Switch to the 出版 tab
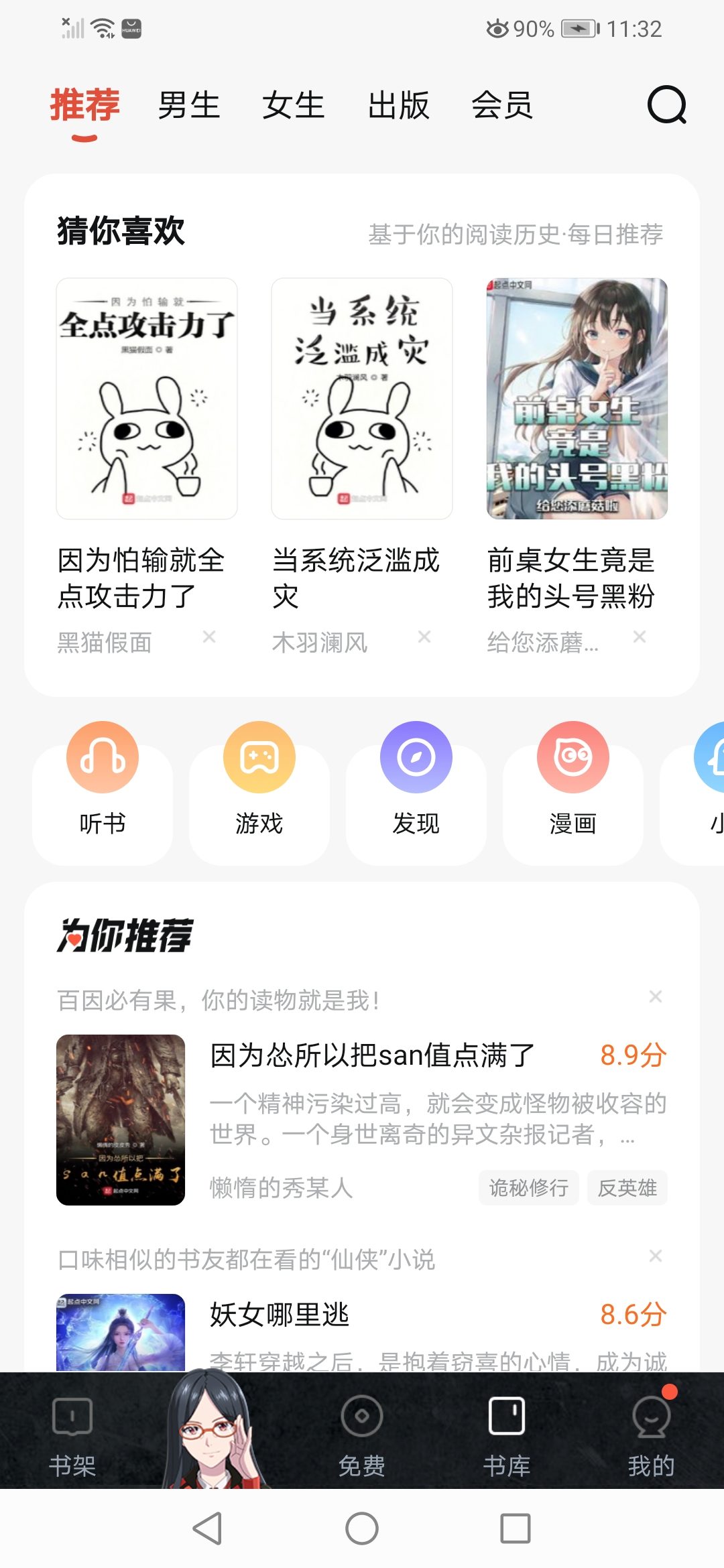Viewport: 724px width, 1568px height. (x=398, y=105)
